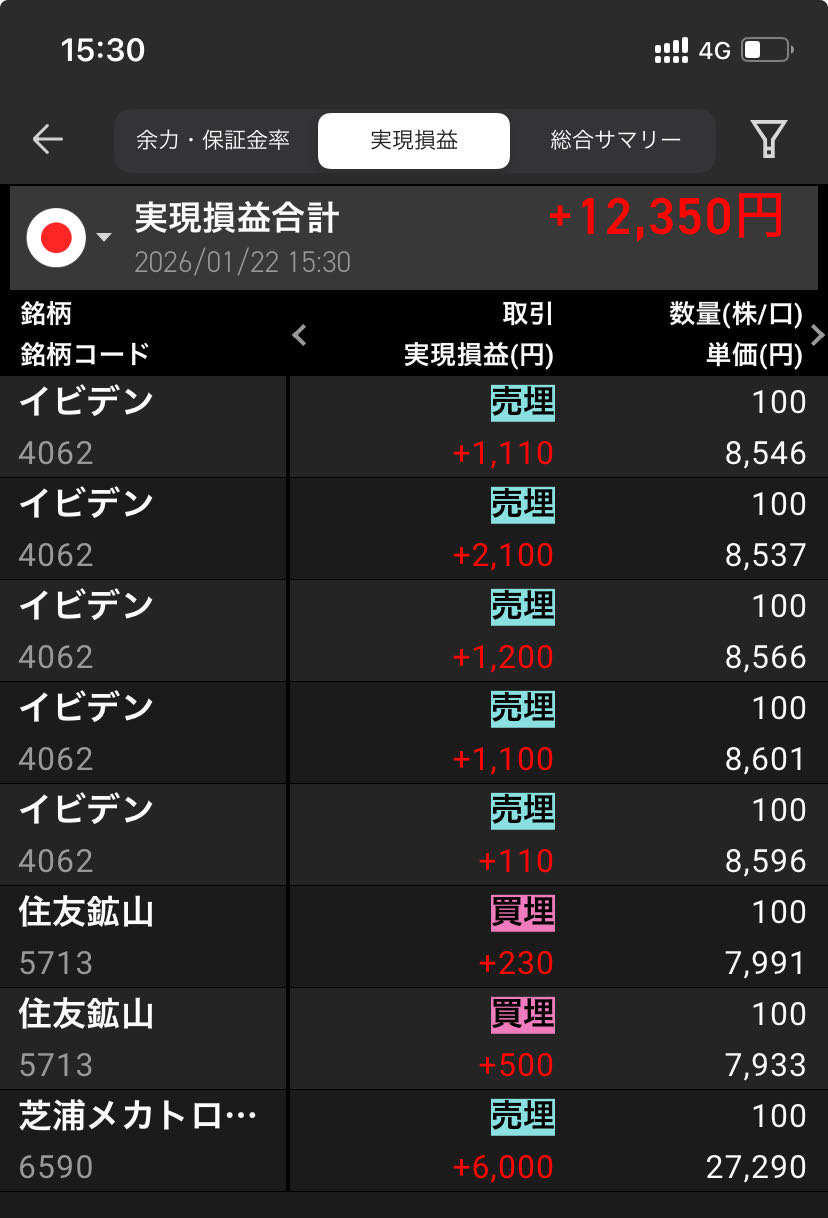Open the filter funnel icon

coord(768,139)
